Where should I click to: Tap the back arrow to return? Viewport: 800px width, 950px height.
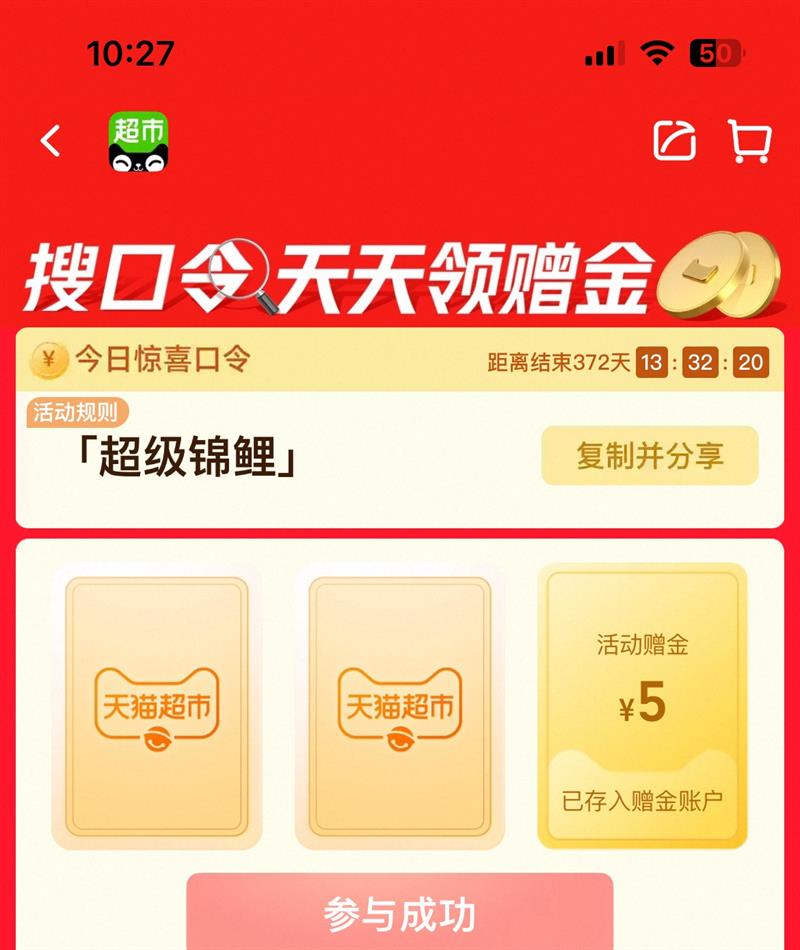click(x=48, y=142)
